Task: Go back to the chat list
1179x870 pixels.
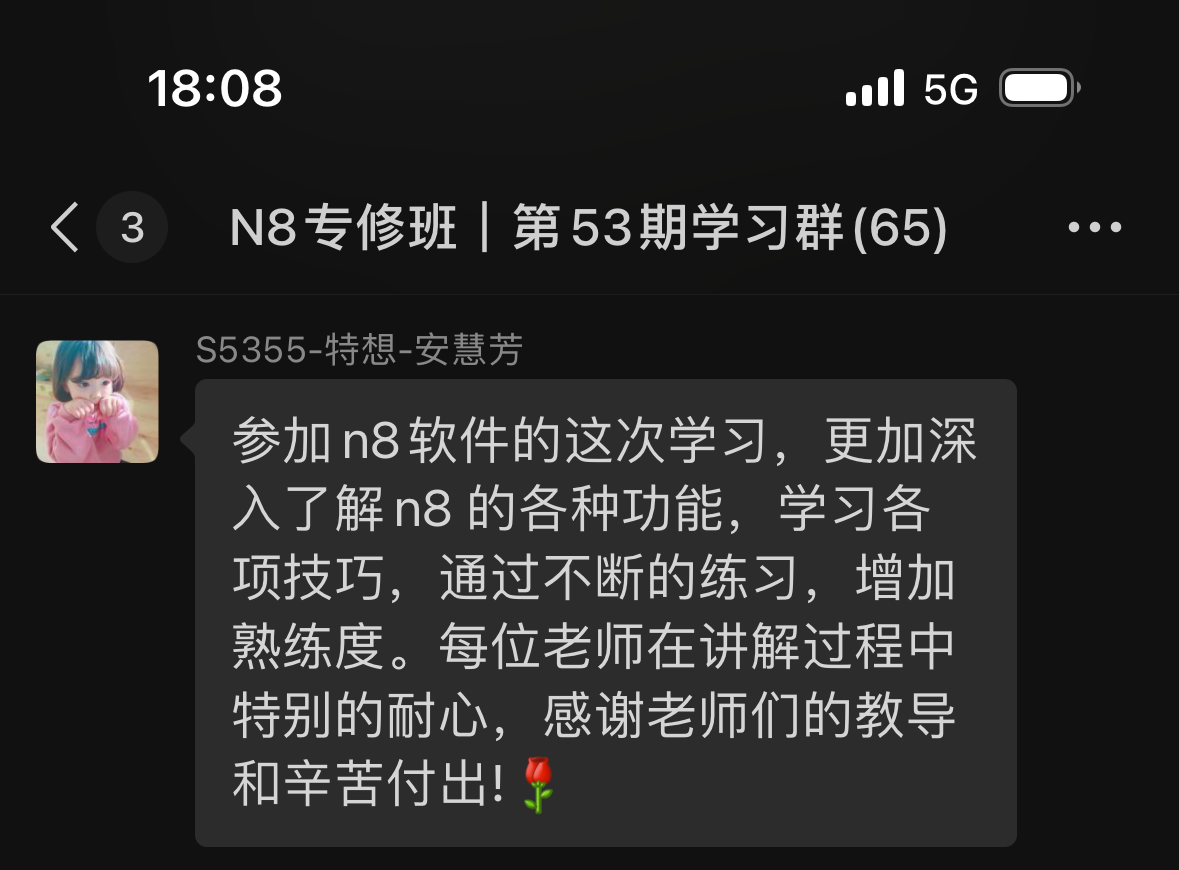Action: (65, 228)
